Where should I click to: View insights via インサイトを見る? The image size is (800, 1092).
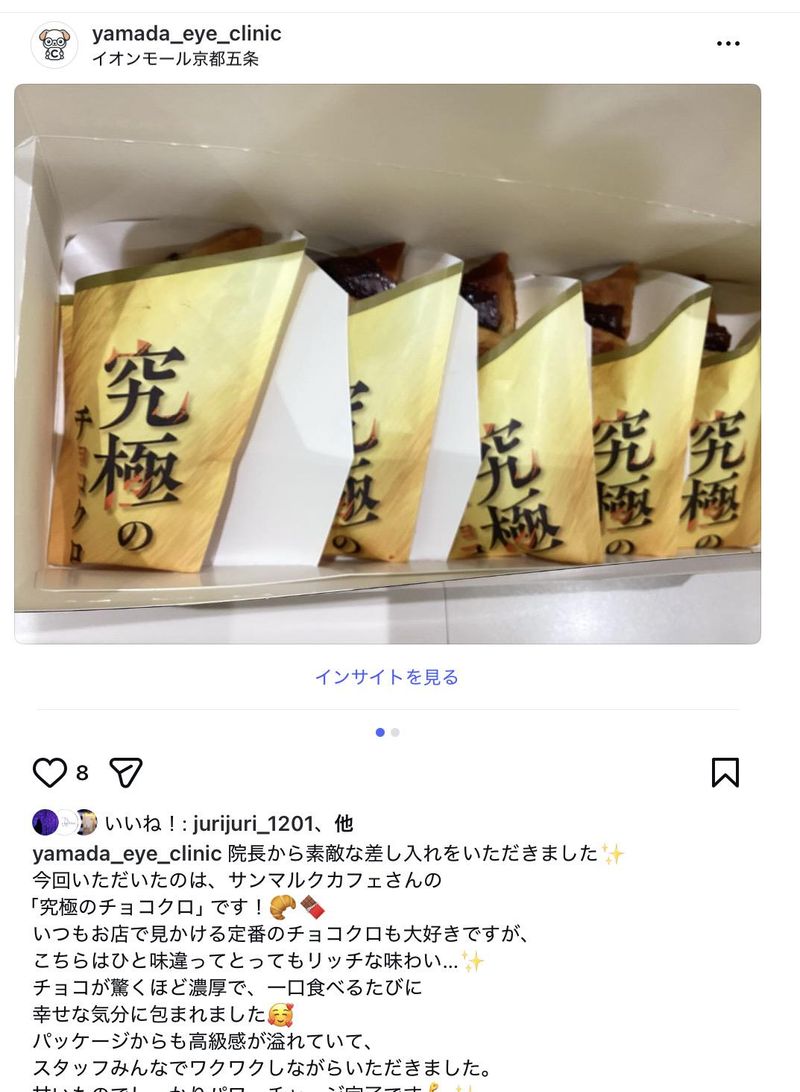point(387,677)
